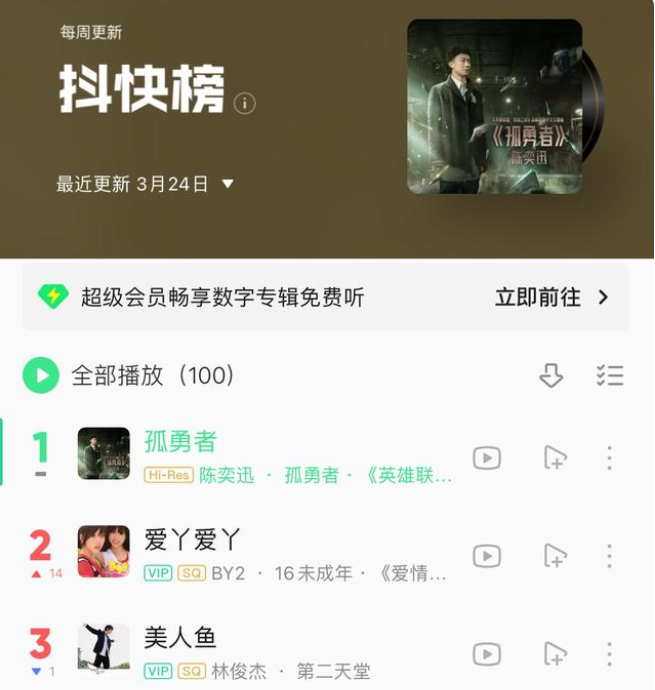Tap 立即前往 on the member banner
This screenshot has height=690, width=655.
pyautogui.click(x=552, y=297)
